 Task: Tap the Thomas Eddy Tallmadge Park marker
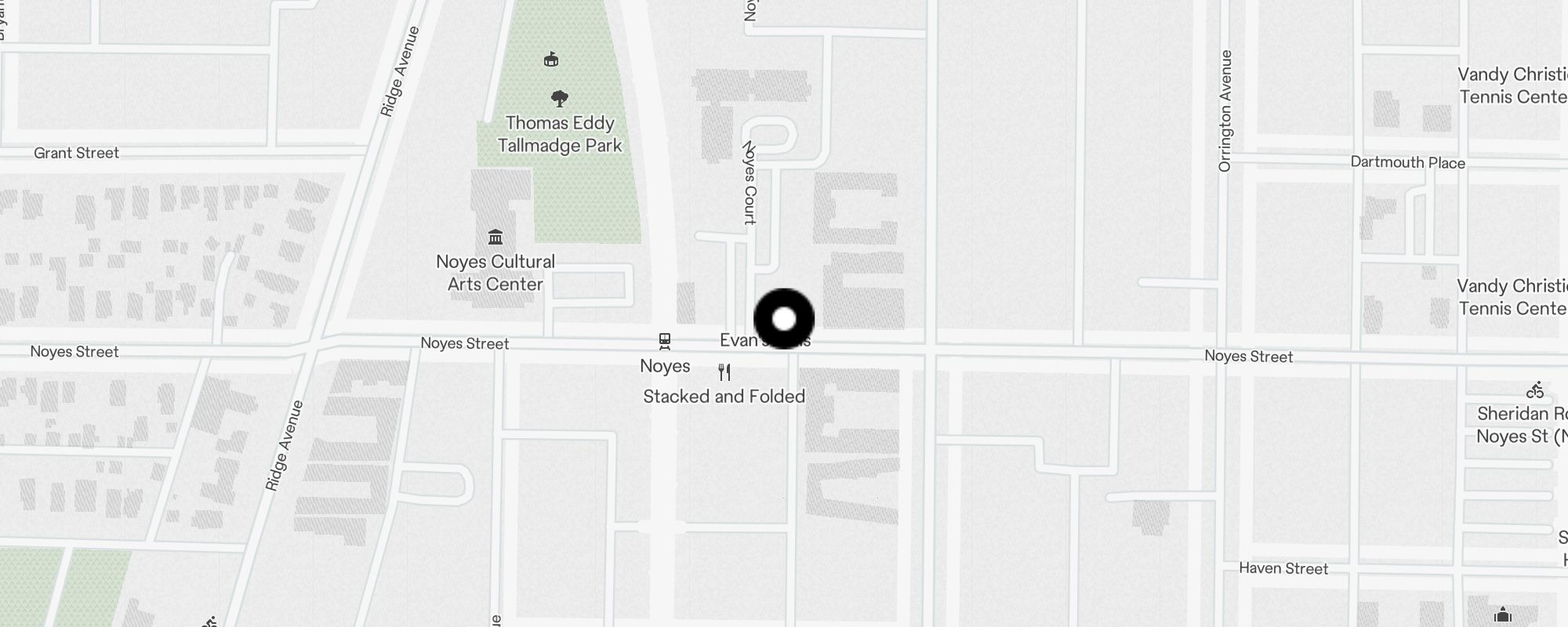point(559,99)
